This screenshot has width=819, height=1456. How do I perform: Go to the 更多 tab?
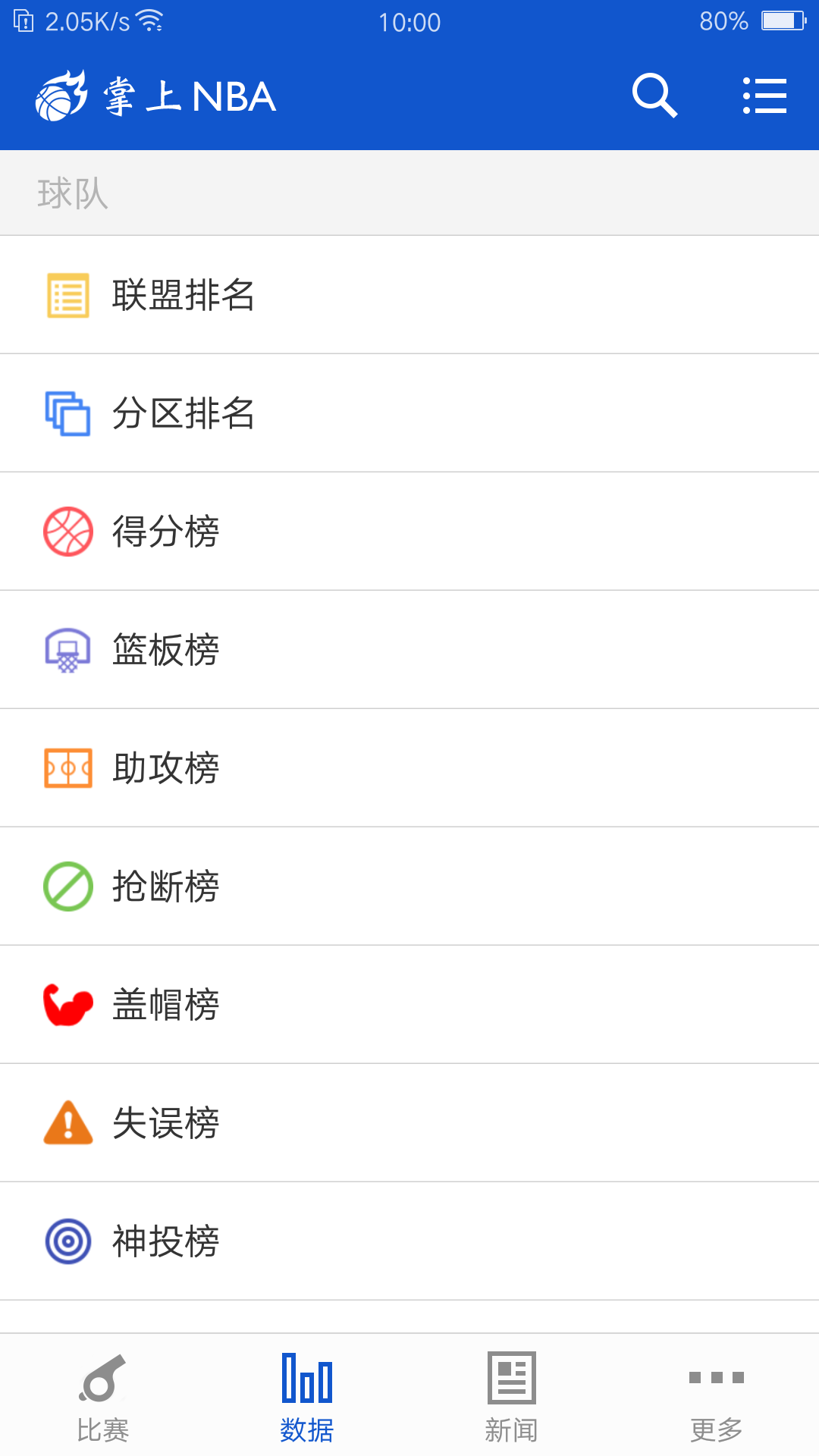(717, 1396)
